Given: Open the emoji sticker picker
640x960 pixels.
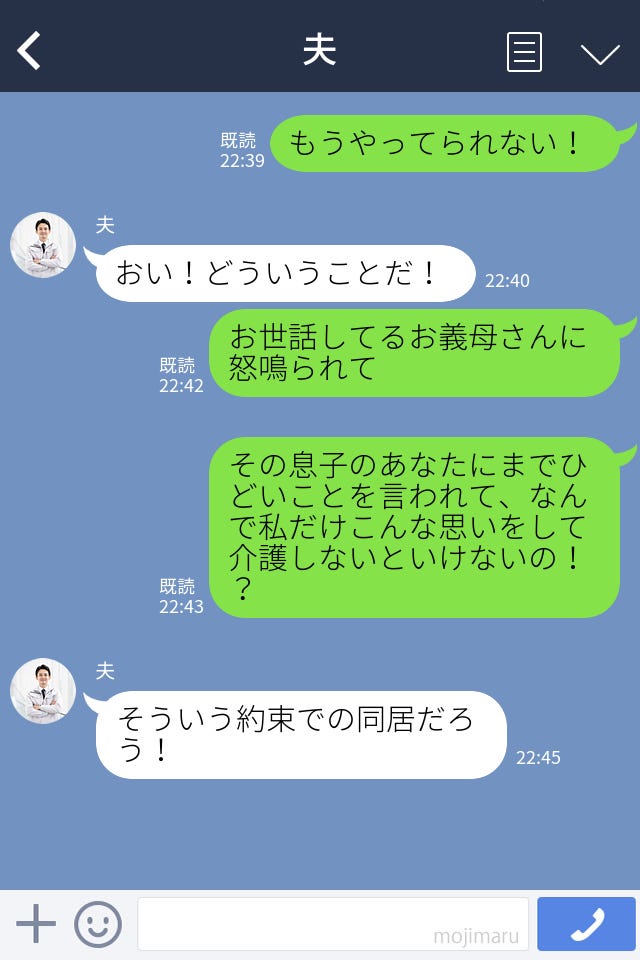Looking at the screenshot, I should tap(98, 924).
